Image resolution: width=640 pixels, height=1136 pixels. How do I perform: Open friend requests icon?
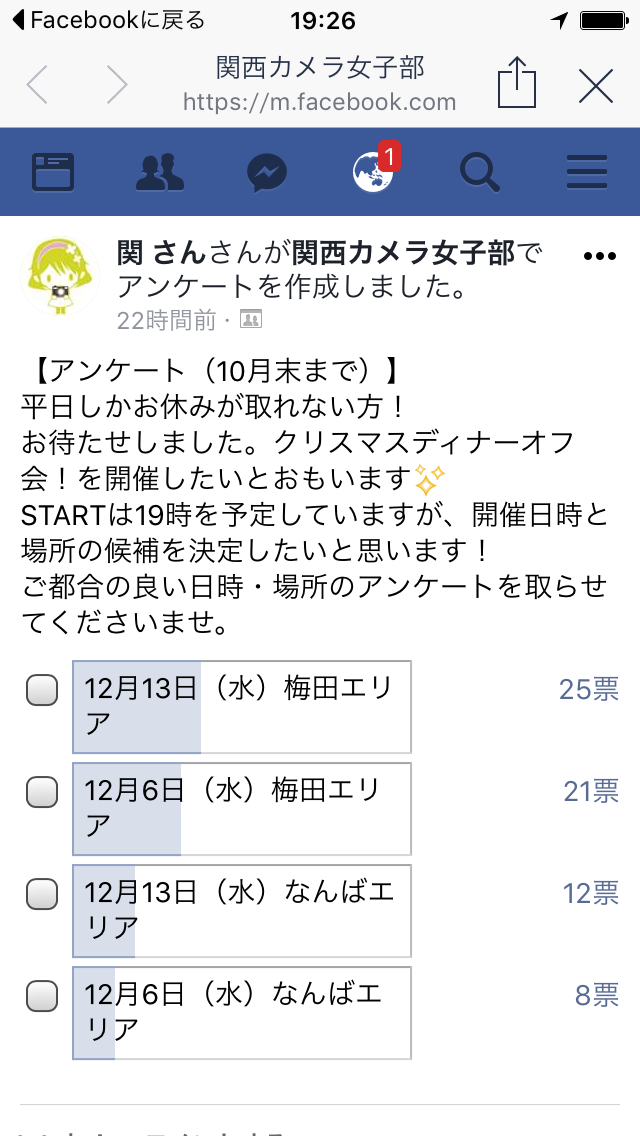tap(159, 172)
